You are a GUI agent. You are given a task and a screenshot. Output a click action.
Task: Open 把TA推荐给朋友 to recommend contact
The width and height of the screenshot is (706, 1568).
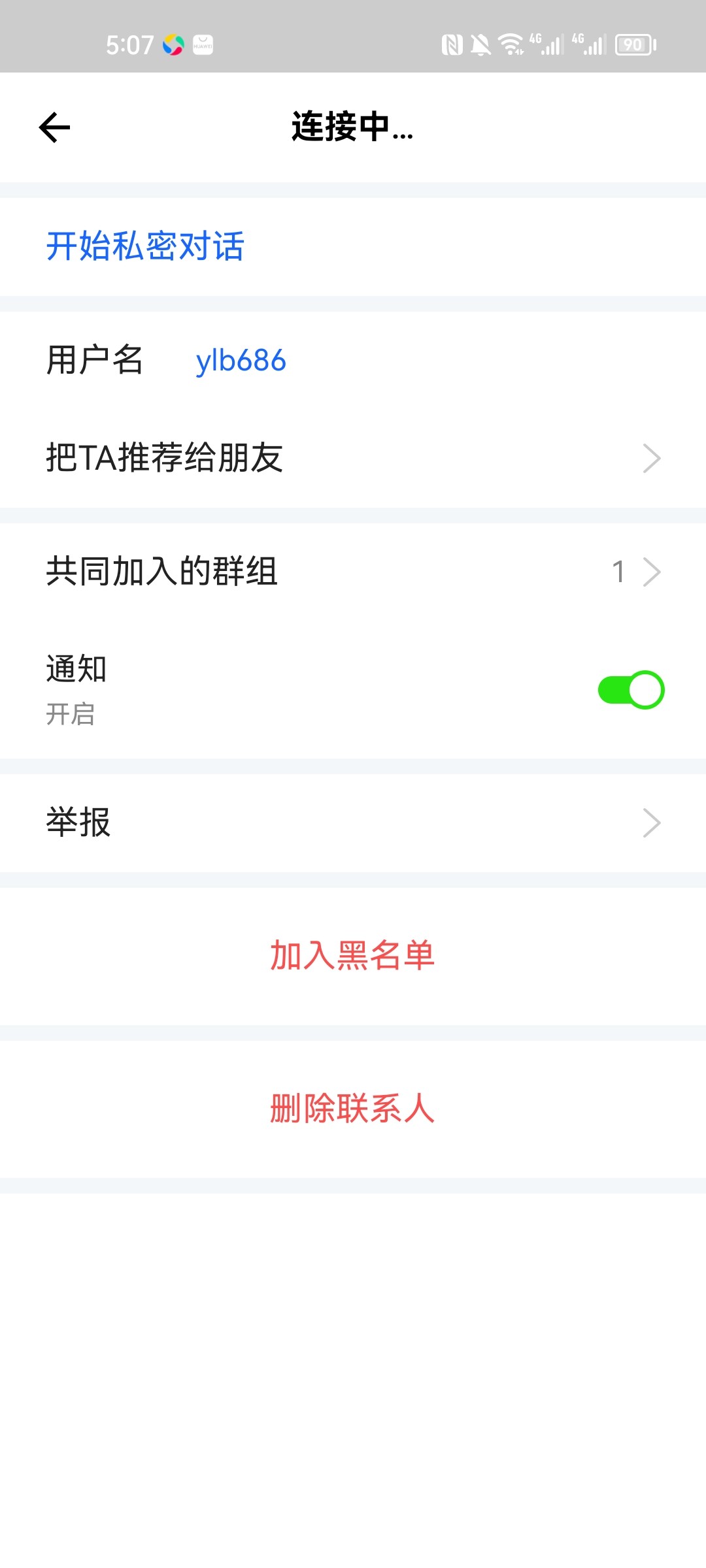(x=353, y=458)
